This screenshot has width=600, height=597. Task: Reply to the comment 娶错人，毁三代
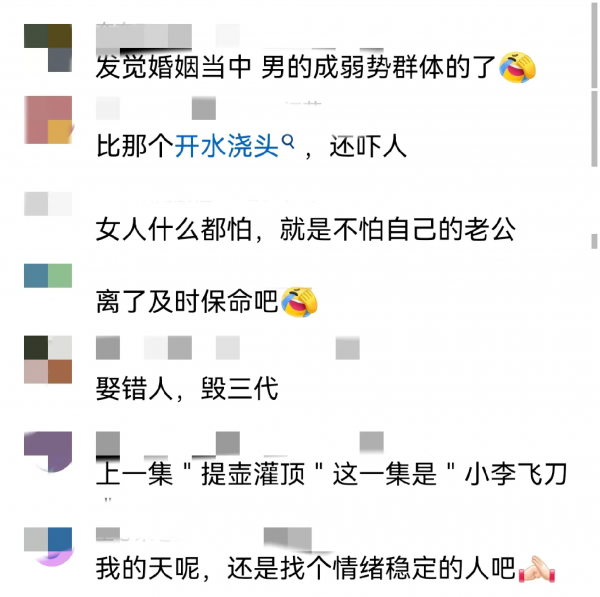(187, 388)
